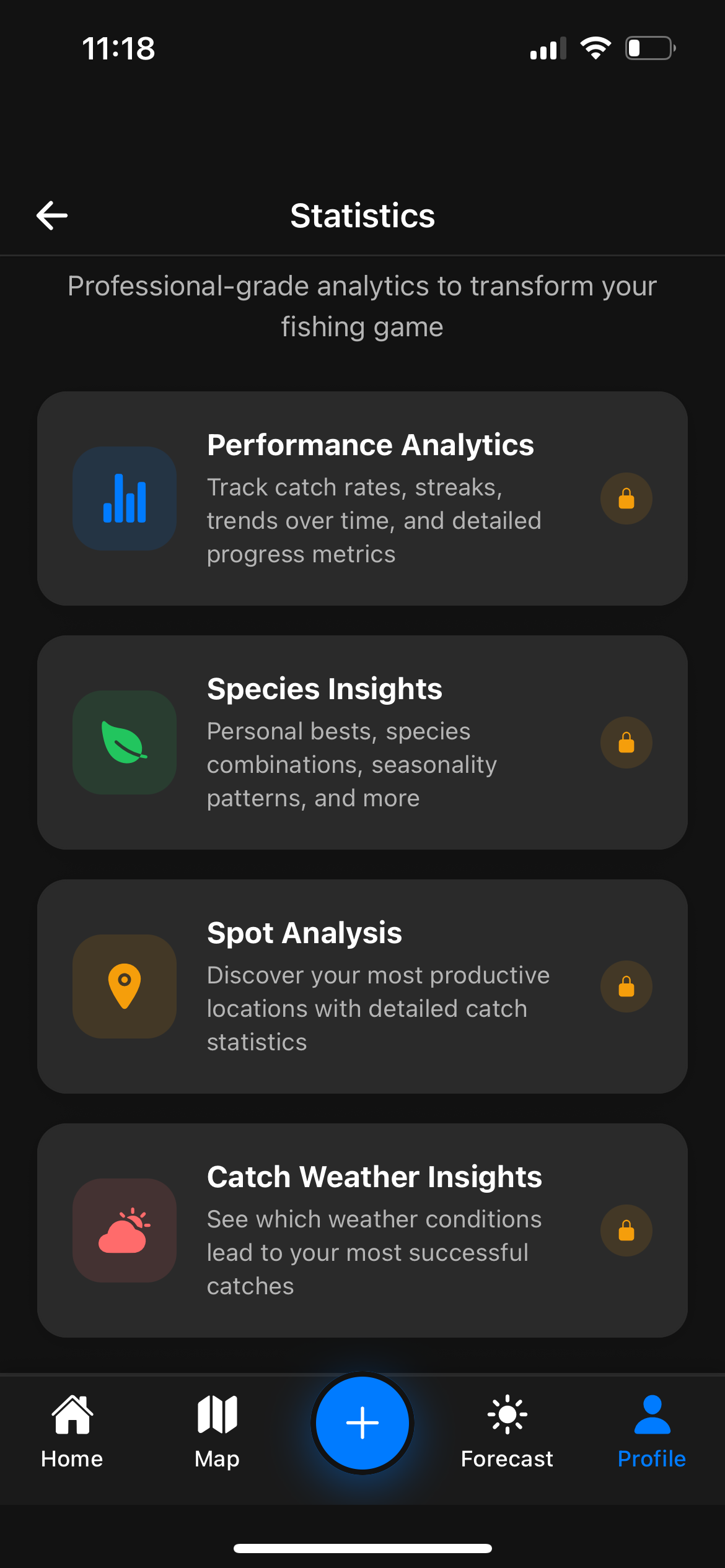The width and height of the screenshot is (725, 1568).
Task: Click the lock icon beside Spot Analysis
Action: (626, 987)
